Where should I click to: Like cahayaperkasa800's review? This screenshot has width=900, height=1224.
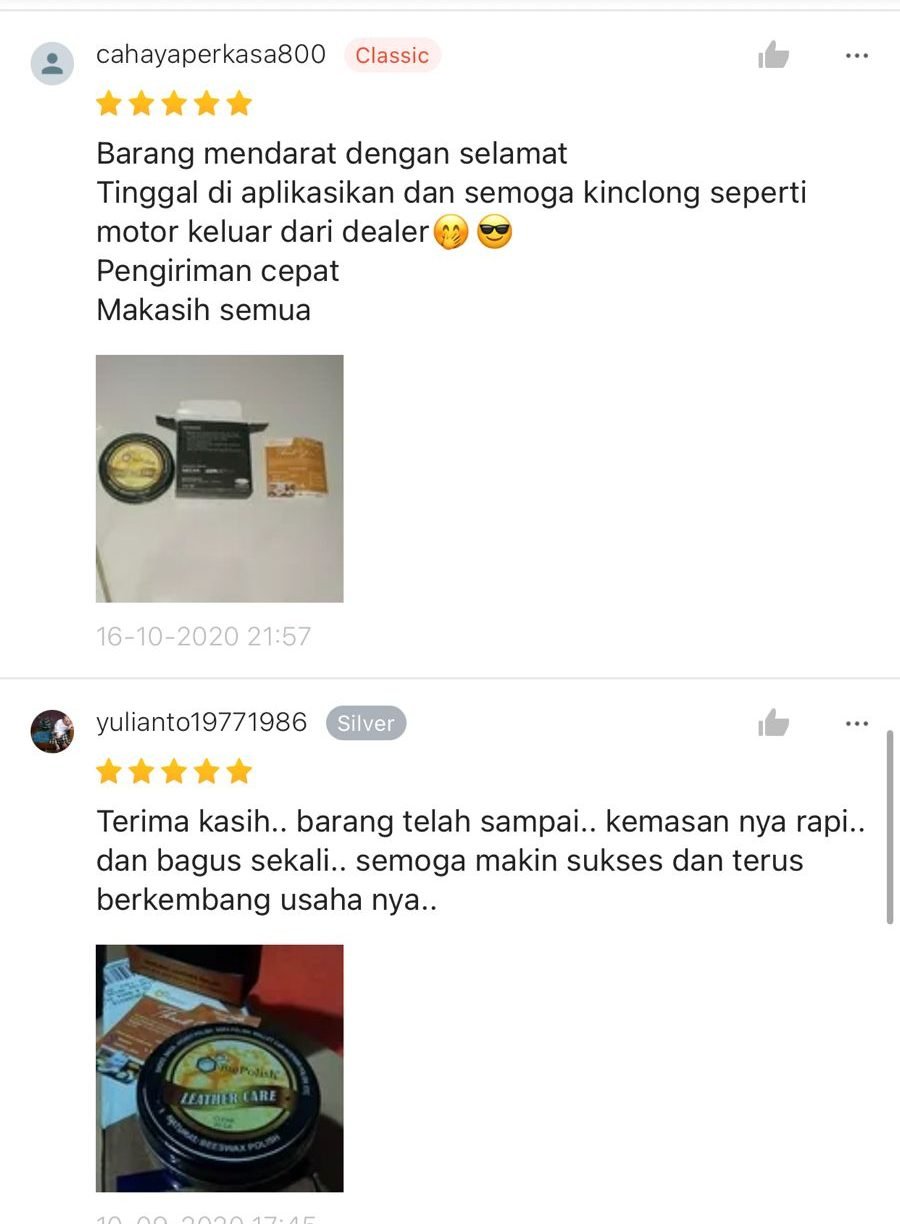click(773, 56)
